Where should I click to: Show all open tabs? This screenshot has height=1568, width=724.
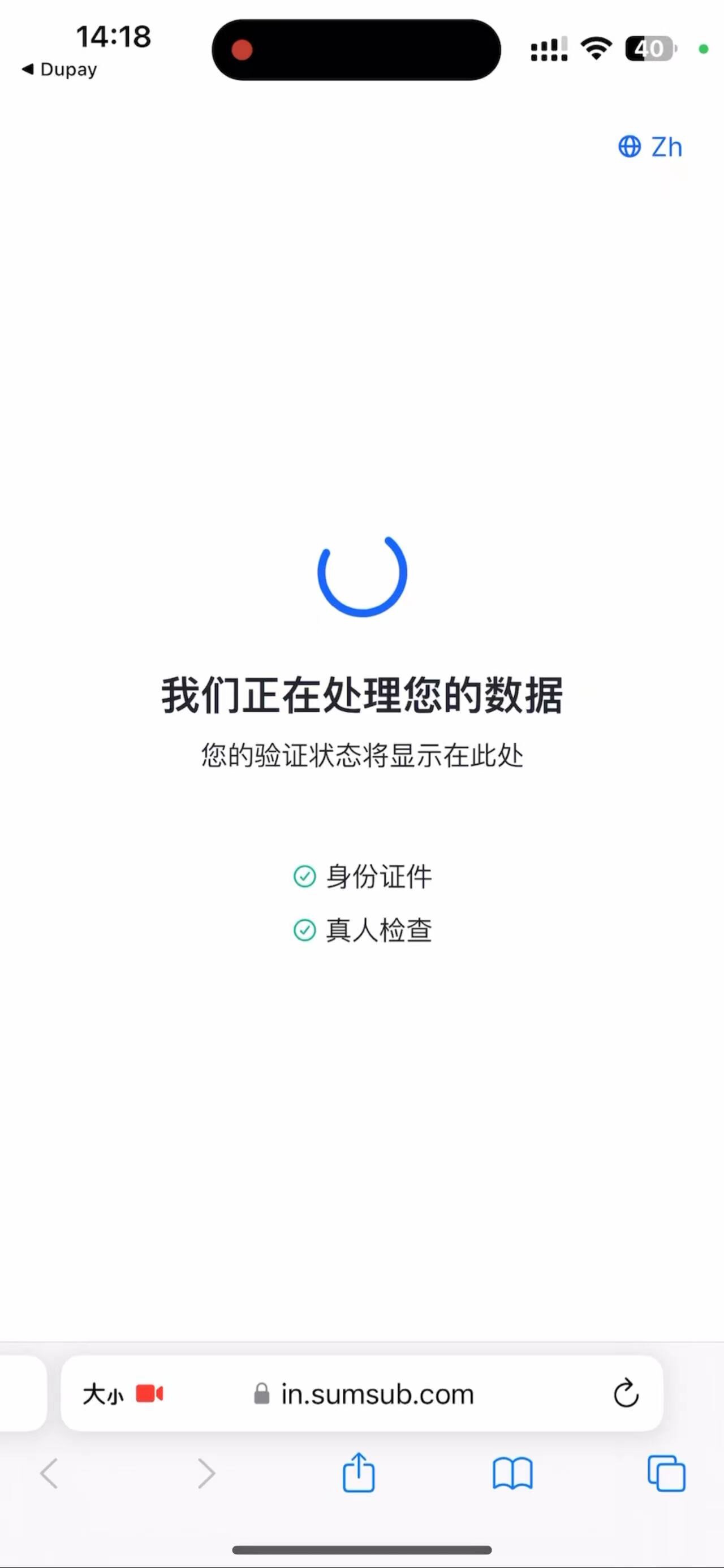click(x=666, y=1473)
